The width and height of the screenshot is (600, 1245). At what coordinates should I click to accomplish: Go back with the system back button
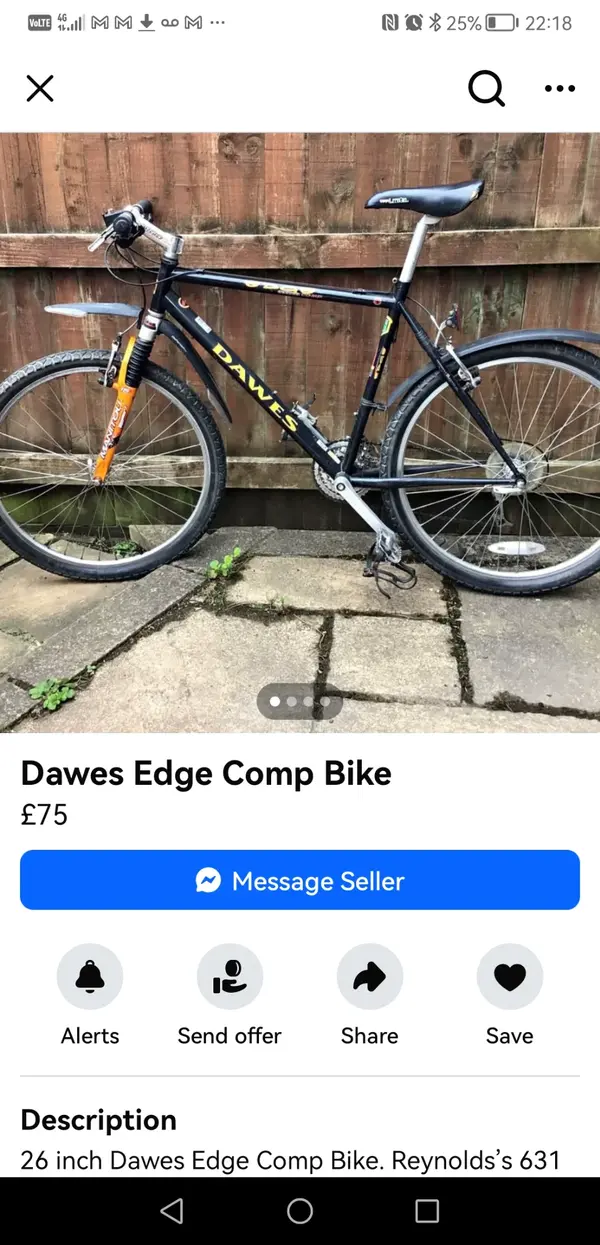(x=172, y=1211)
